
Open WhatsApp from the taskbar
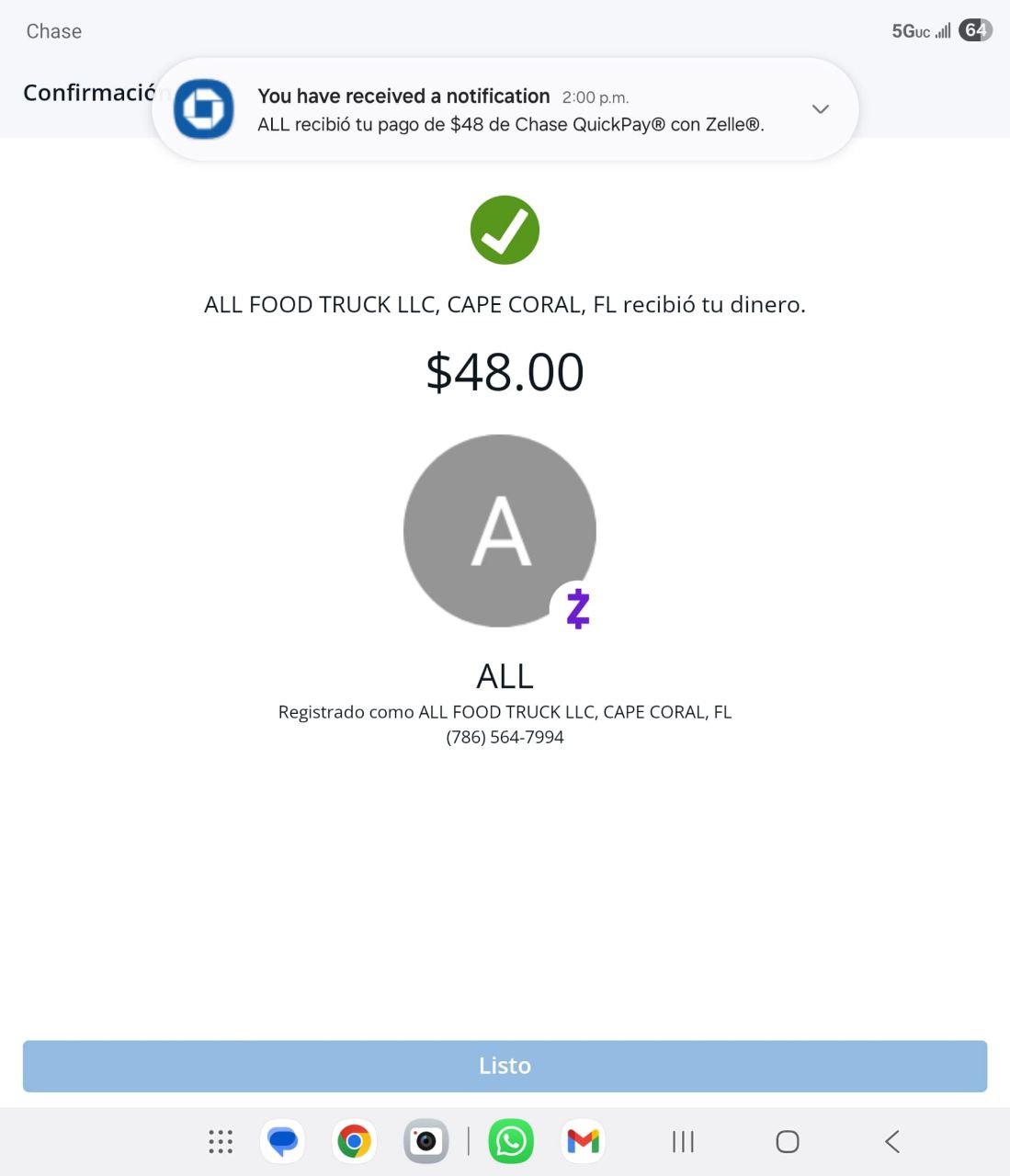[511, 1141]
